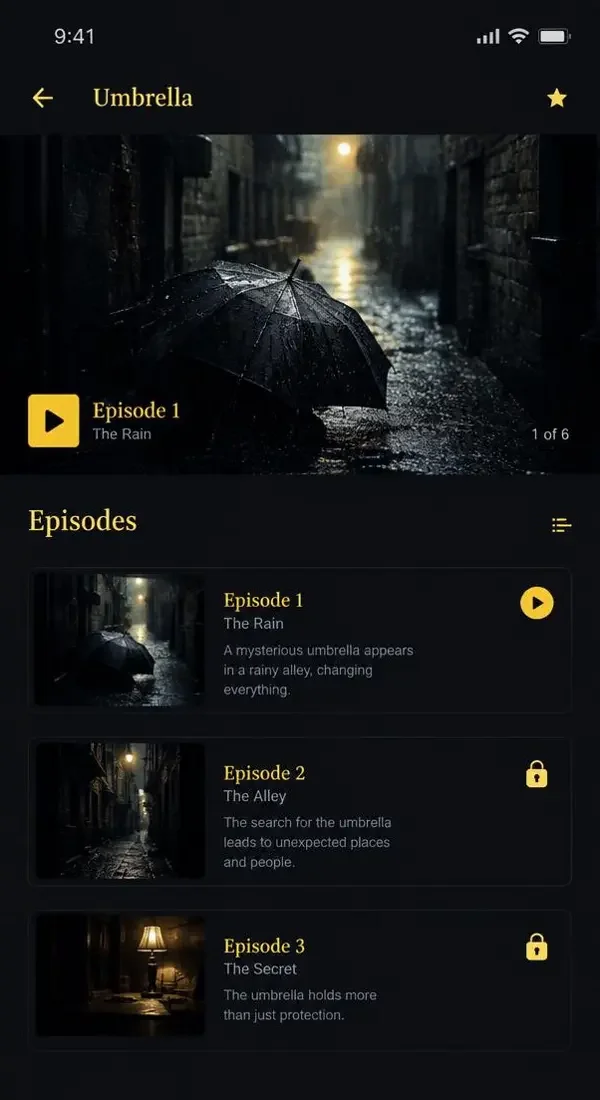Tap the lock icon on Episode 3
The width and height of the screenshot is (600, 1100).
click(x=537, y=946)
